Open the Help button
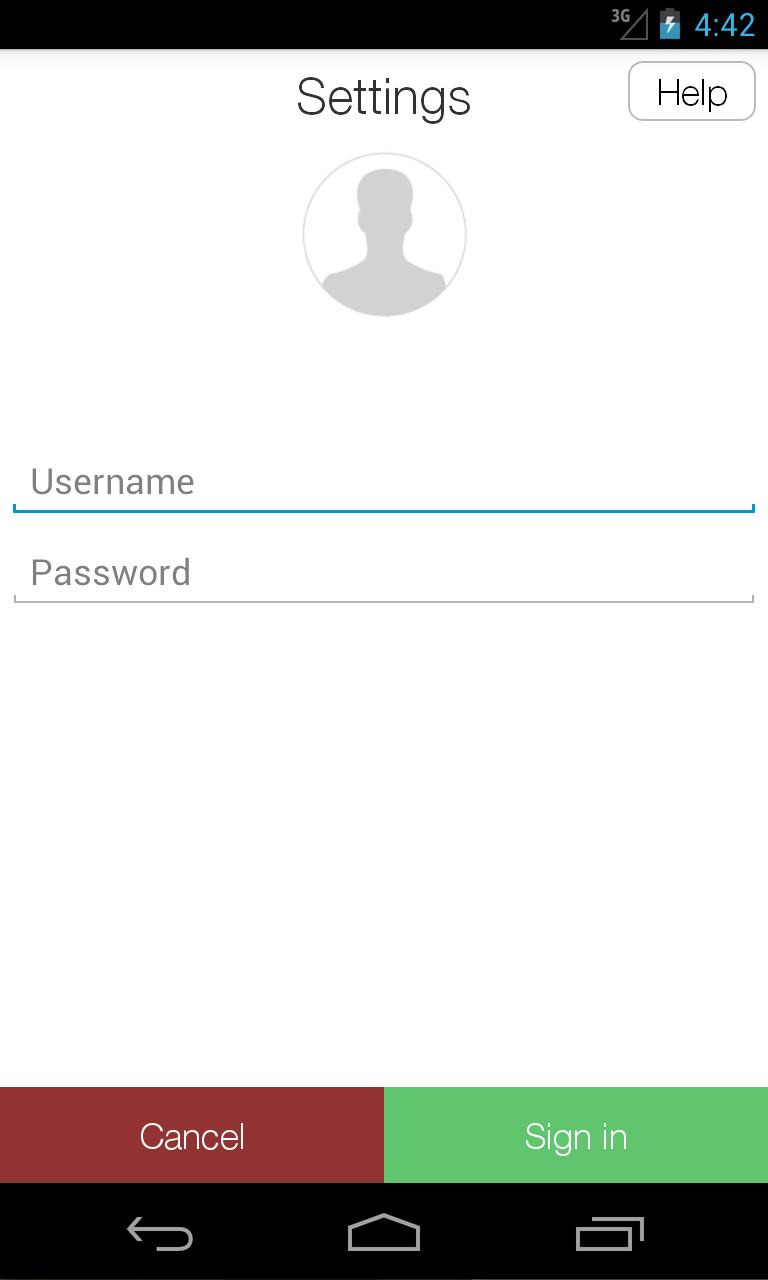This screenshot has width=768, height=1280. 691,91
